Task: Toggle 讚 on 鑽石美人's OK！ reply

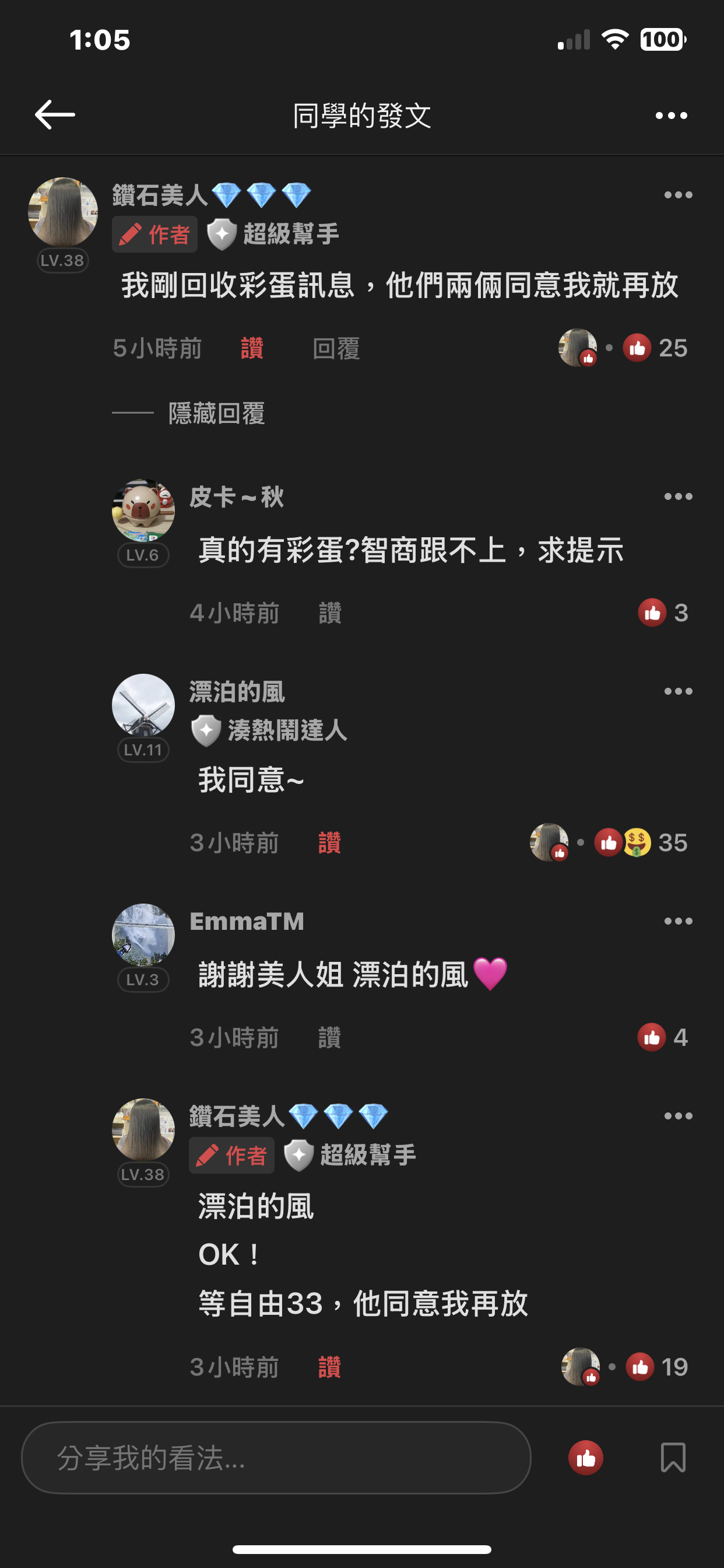Action: (x=329, y=1368)
